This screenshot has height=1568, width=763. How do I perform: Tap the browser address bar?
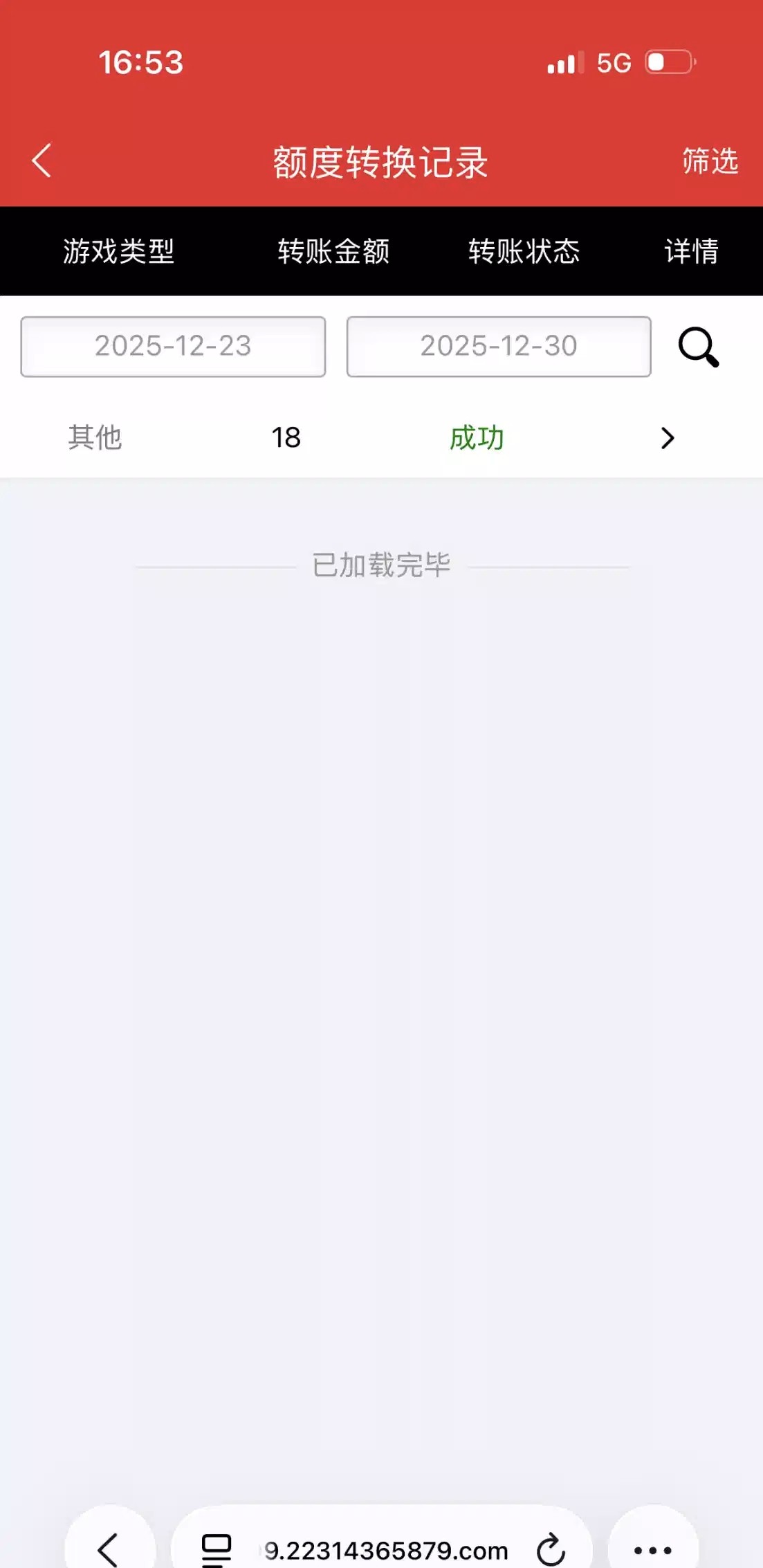(386, 1550)
